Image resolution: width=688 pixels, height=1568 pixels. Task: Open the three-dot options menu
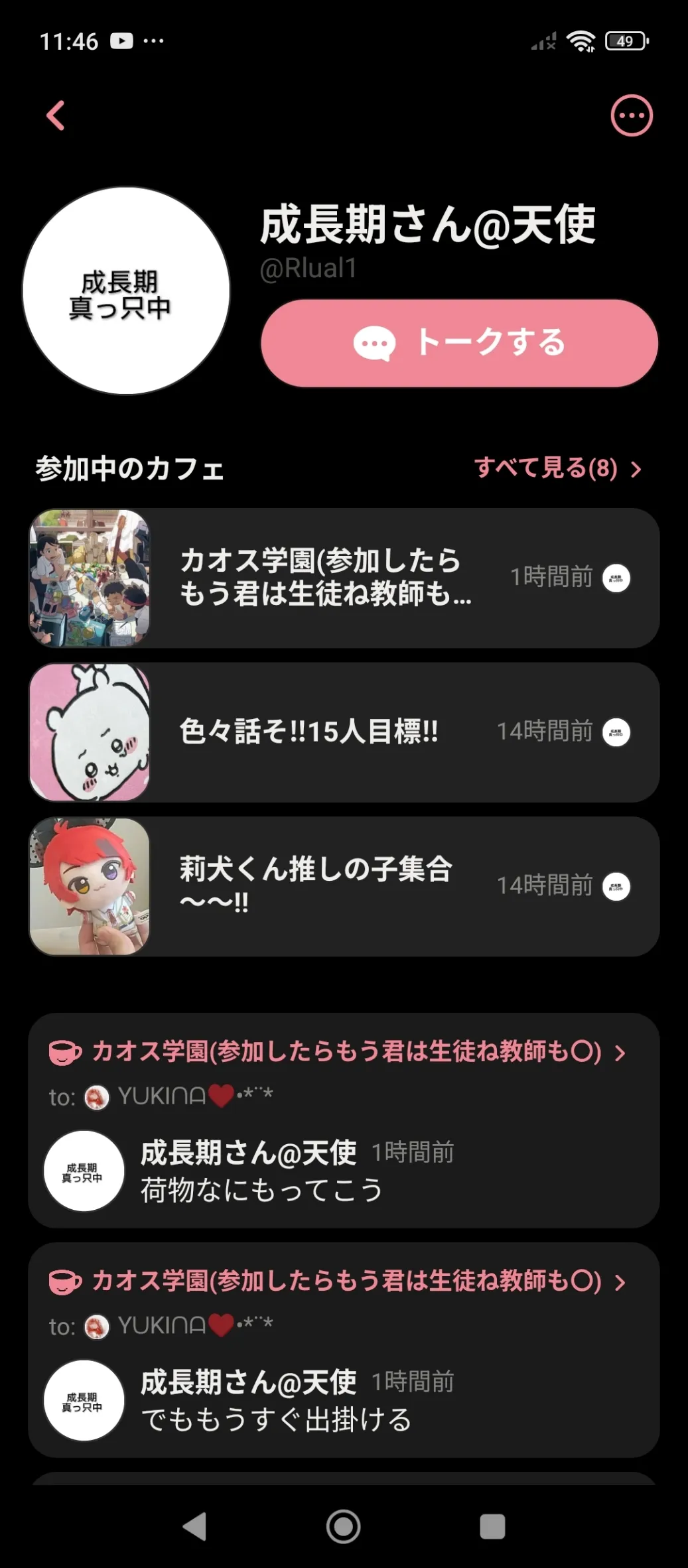coord(631,115)
